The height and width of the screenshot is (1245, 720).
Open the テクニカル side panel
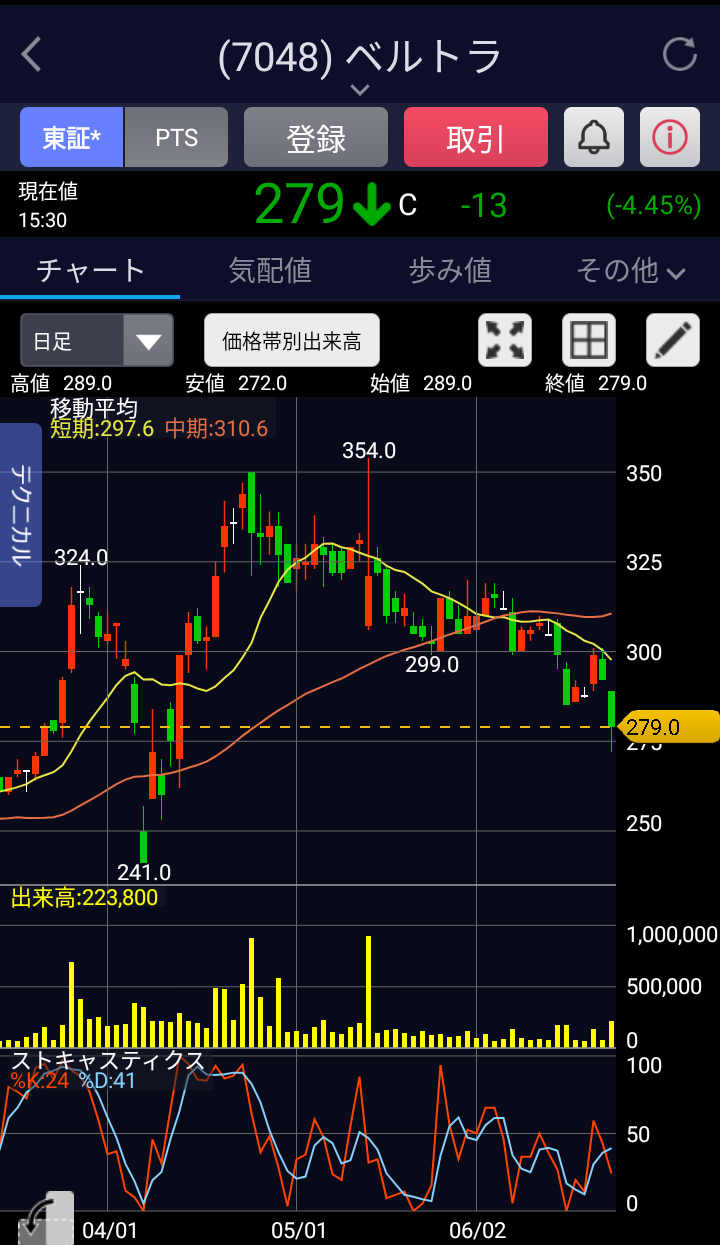[x=20, y=515]
